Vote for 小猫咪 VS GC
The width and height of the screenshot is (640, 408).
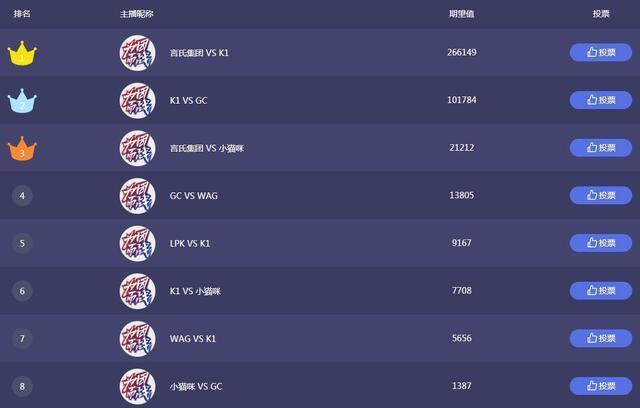tap(600, 385)
